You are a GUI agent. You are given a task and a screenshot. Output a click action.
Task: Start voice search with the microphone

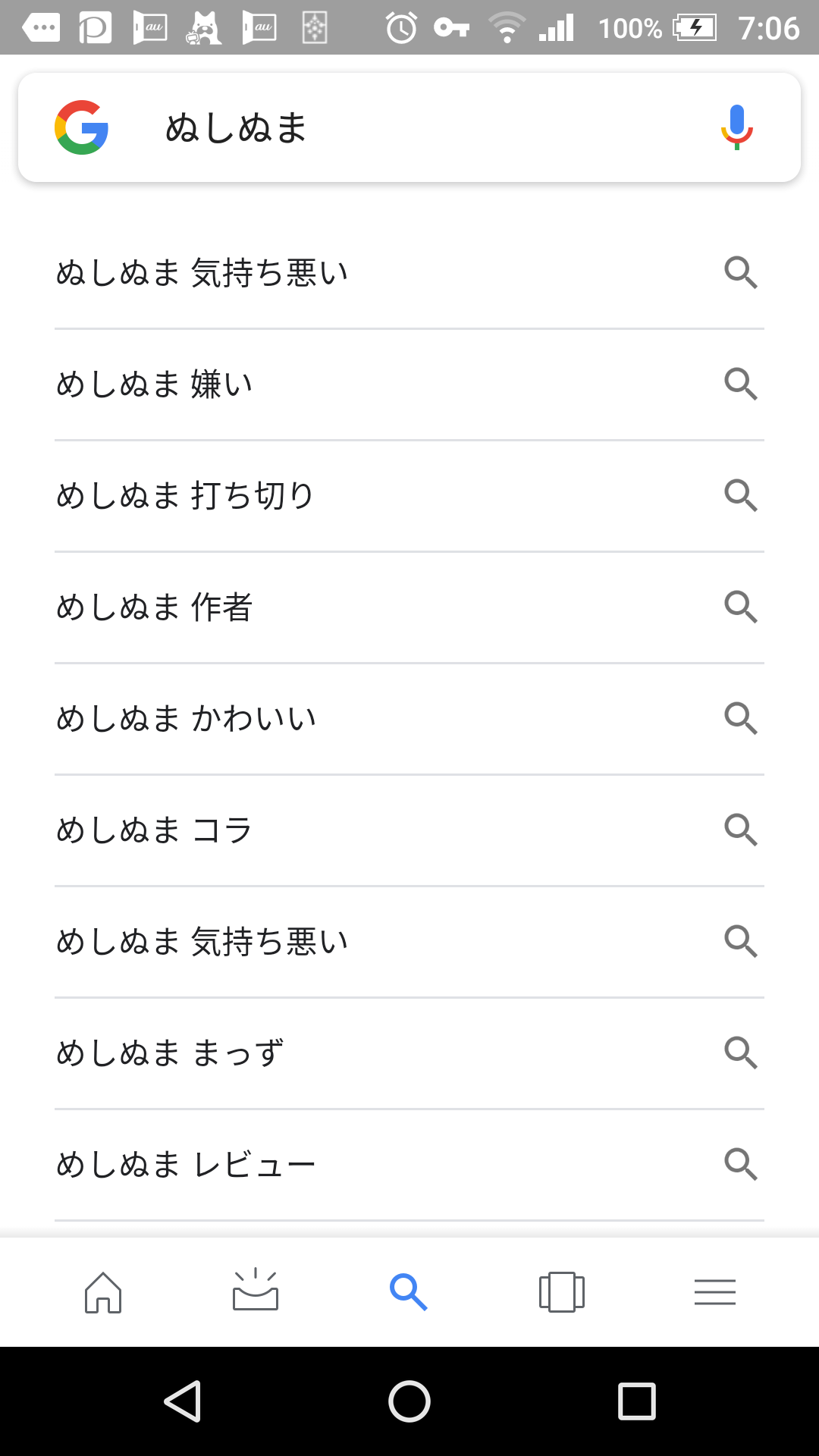(x=736, y=127)
